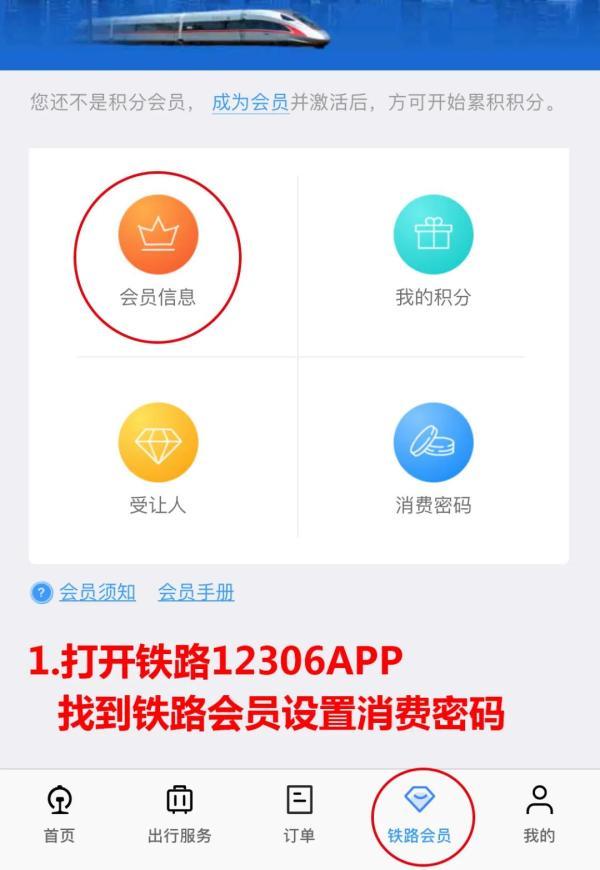Image resolution: width=600 pixels, height=870 pixels.
Task: Tap the 成为会员 link
Action: (x=250, y=103)
